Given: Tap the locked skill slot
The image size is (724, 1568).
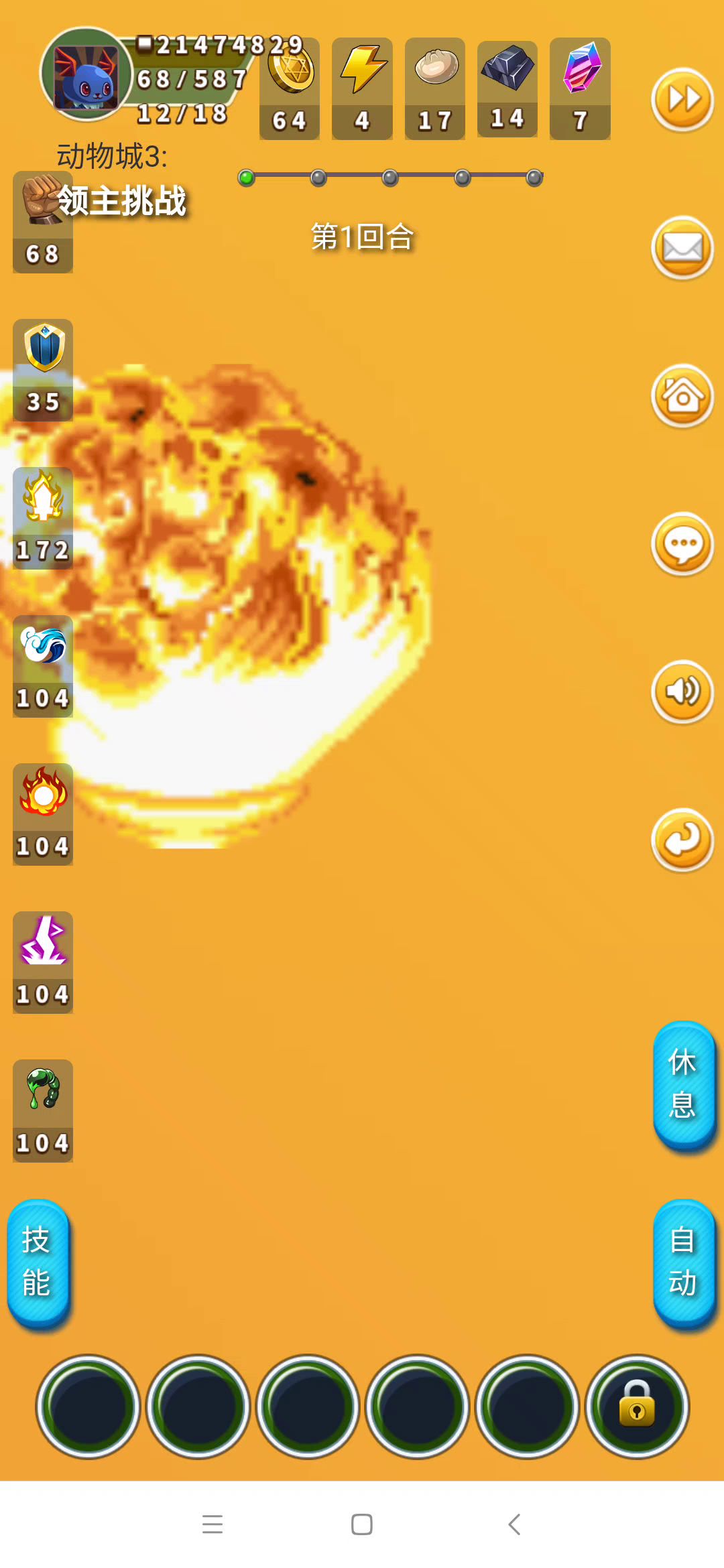Looking at the screenshot, I should tap(637, 1406).
